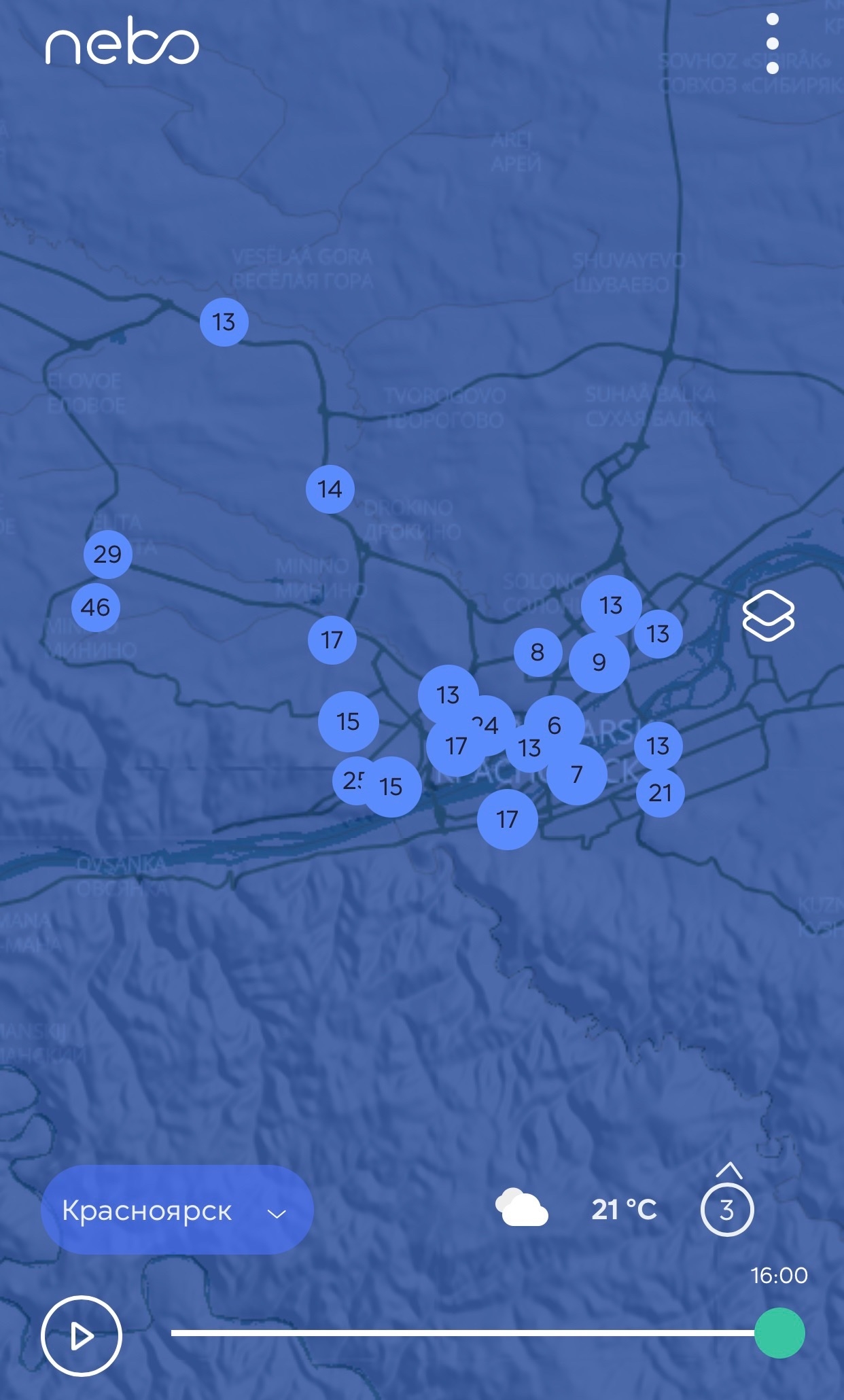Select the sensor marker showing 14

coord(330,489)
